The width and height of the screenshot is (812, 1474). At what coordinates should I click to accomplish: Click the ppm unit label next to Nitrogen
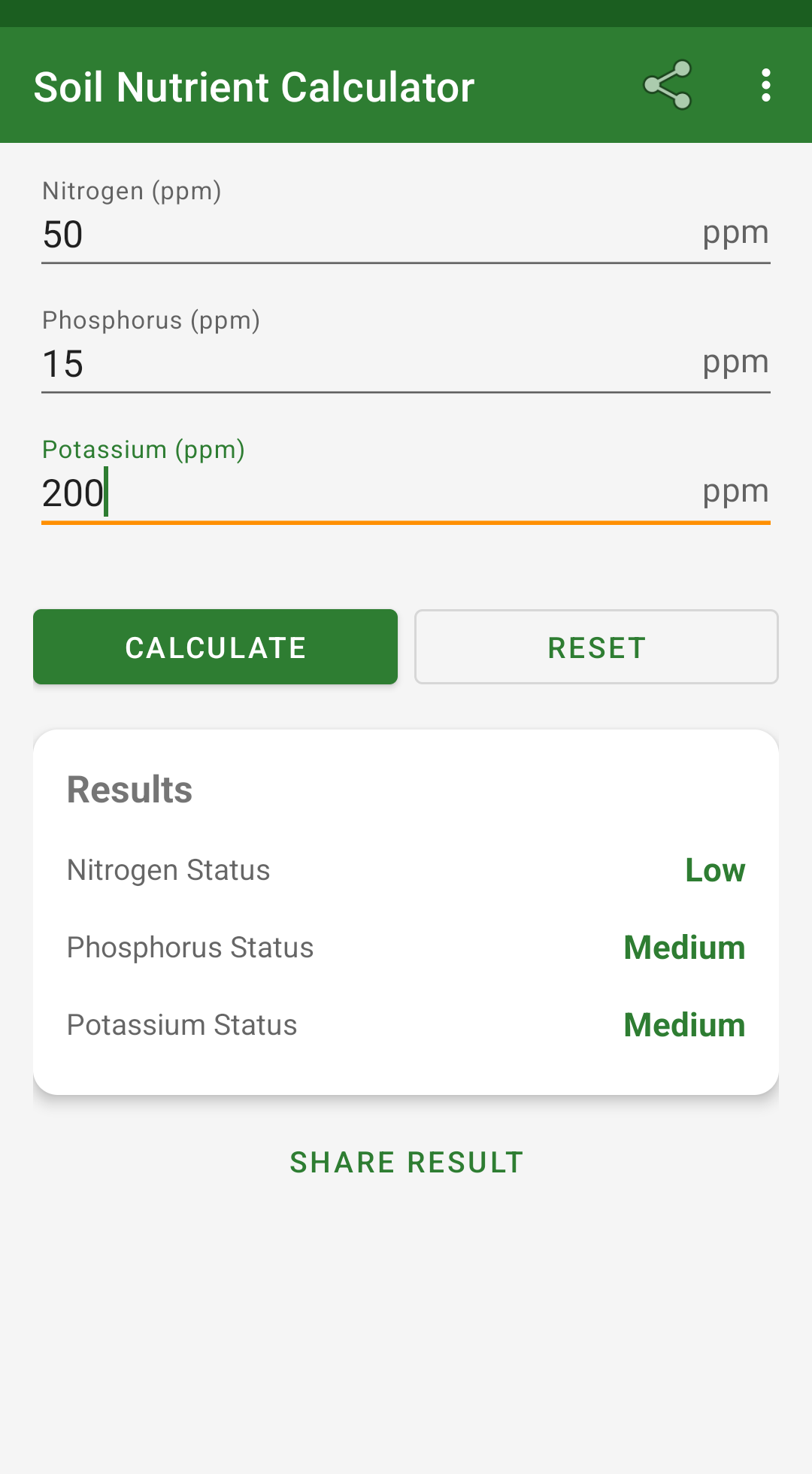[x=735, y=231]
